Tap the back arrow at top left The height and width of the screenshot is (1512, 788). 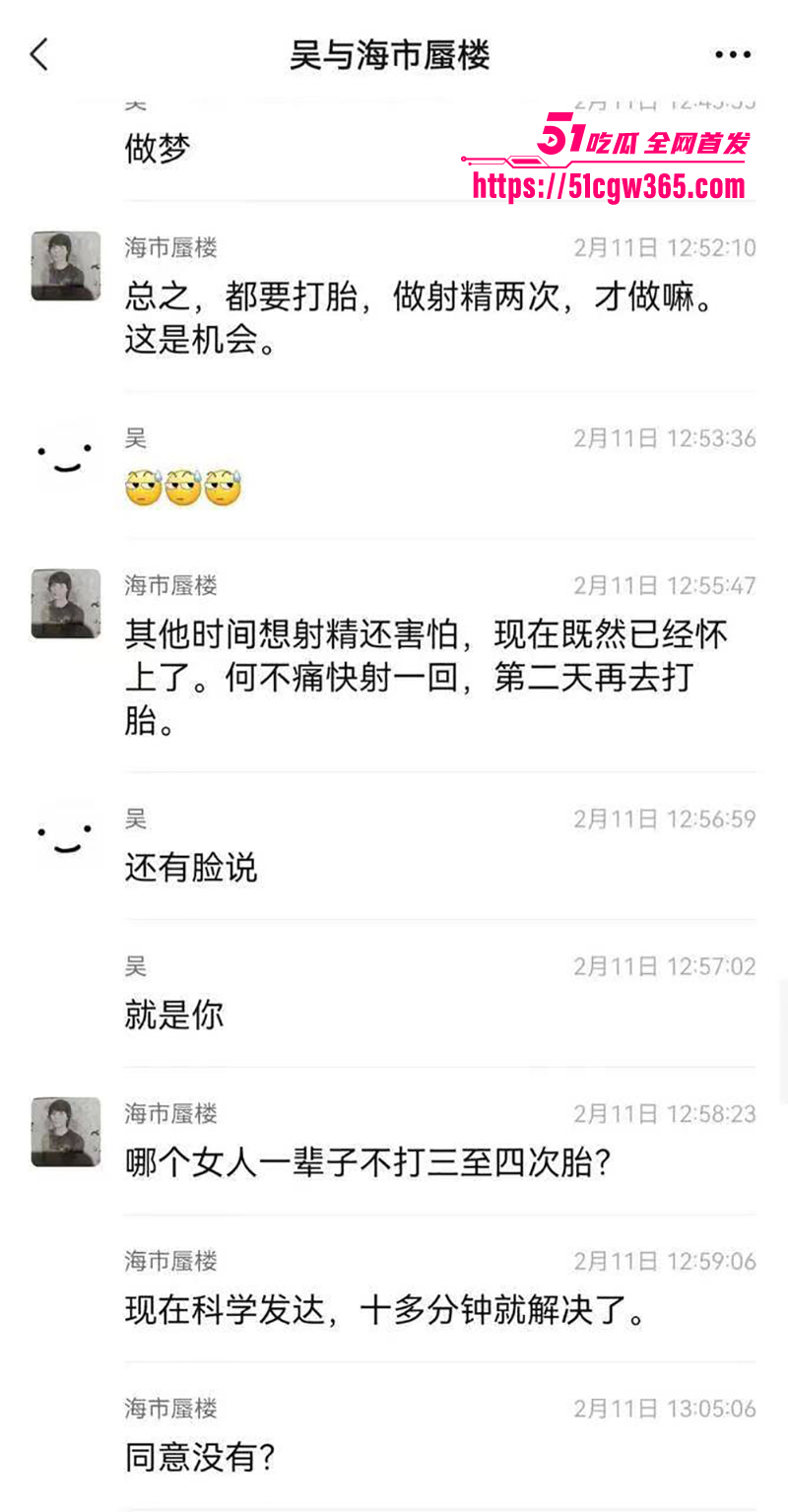click(37, 55)
